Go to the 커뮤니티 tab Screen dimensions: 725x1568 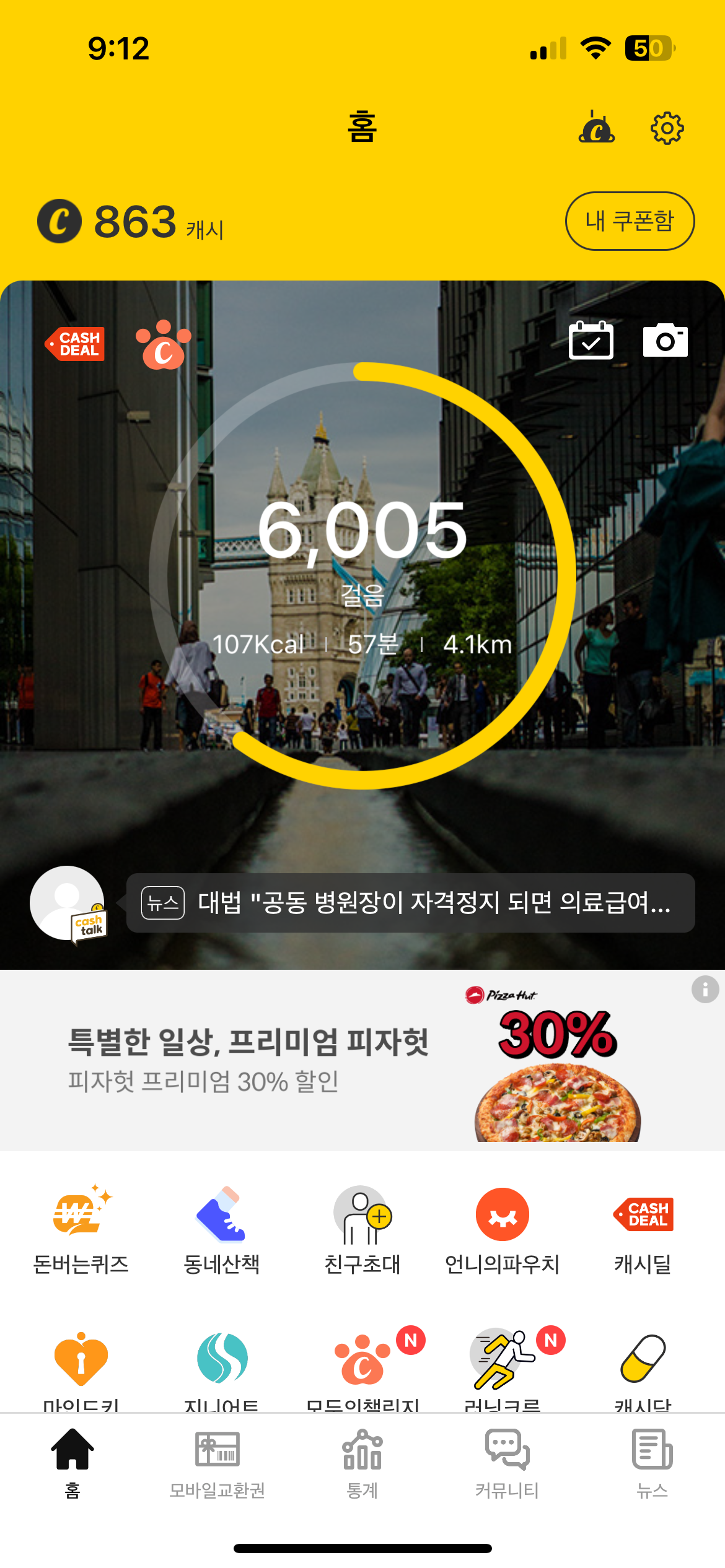coord(507,1464)
